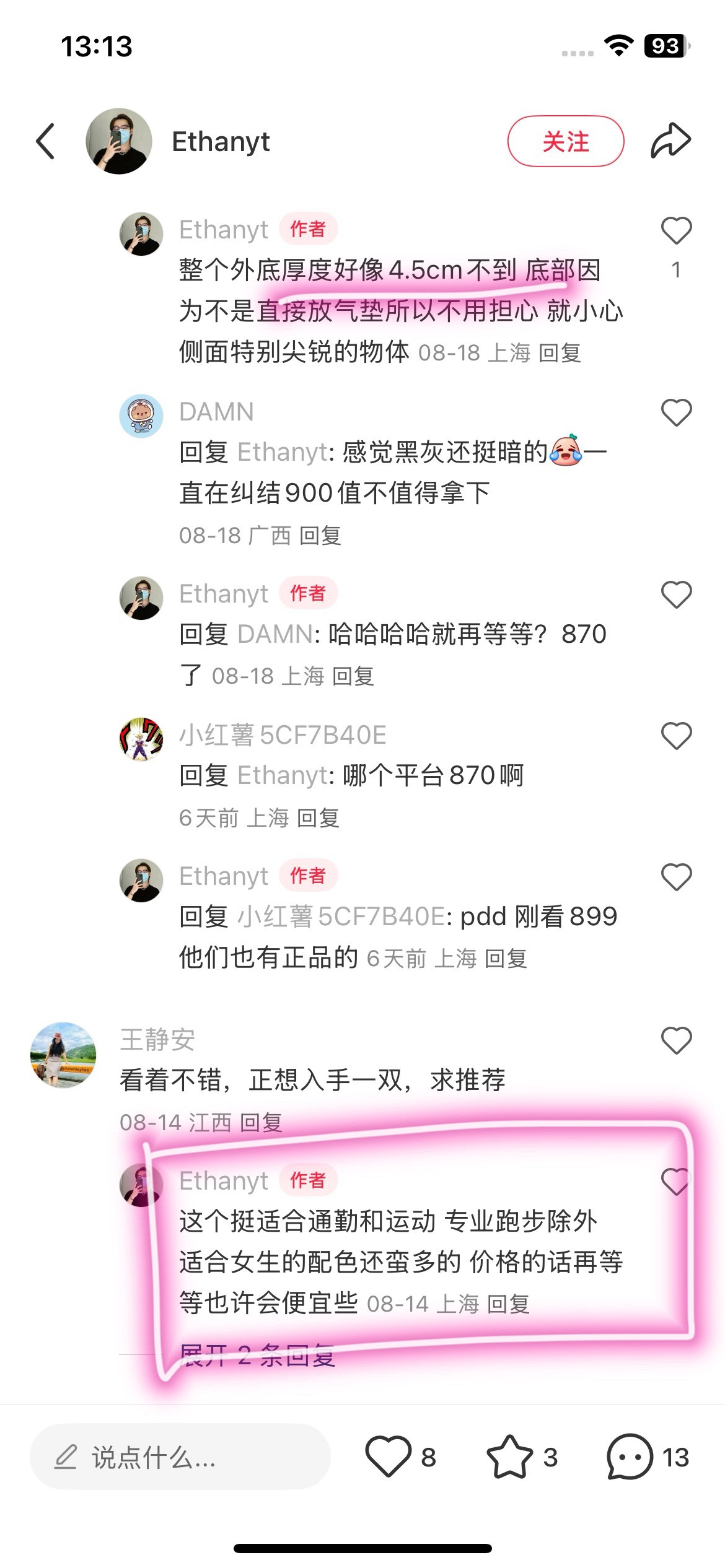Reply to 王静安's comment from 江西

coord(261,1122)
